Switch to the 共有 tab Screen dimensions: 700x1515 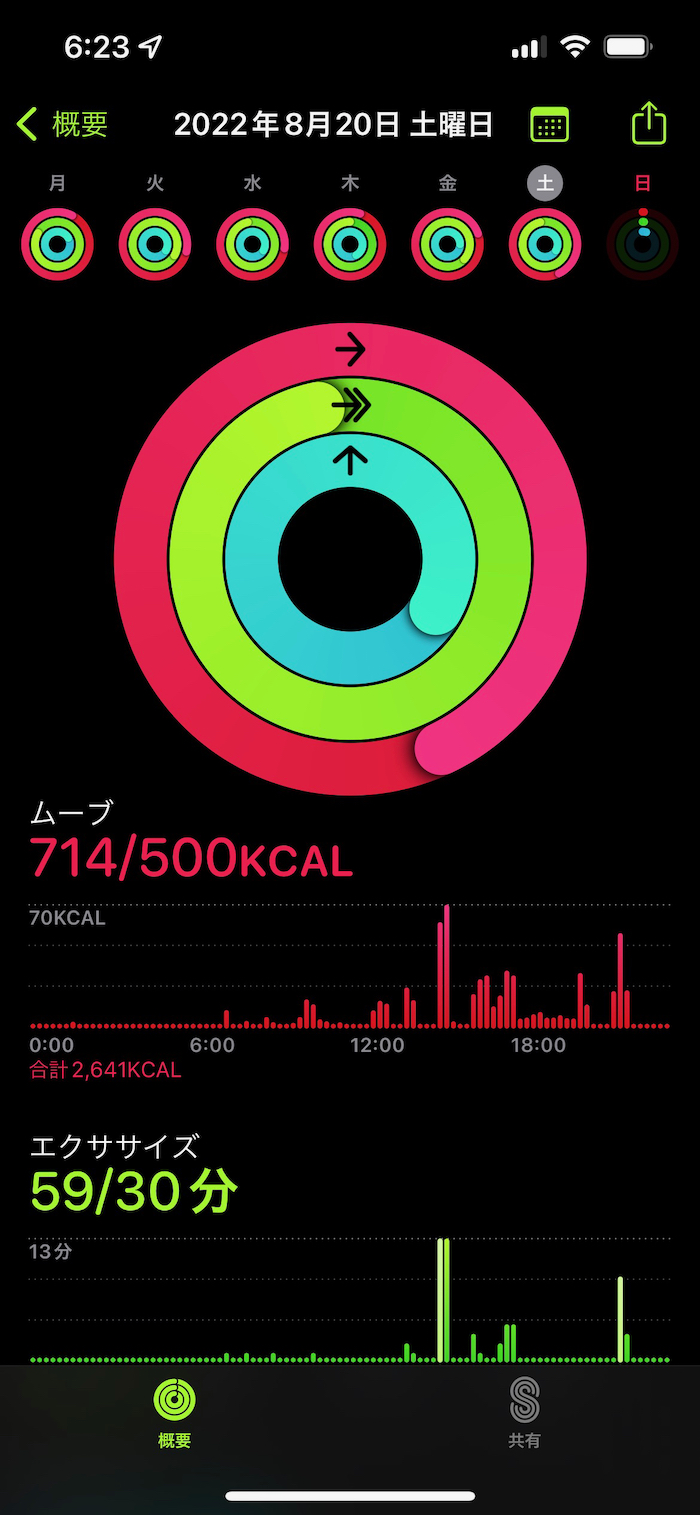524,1412
